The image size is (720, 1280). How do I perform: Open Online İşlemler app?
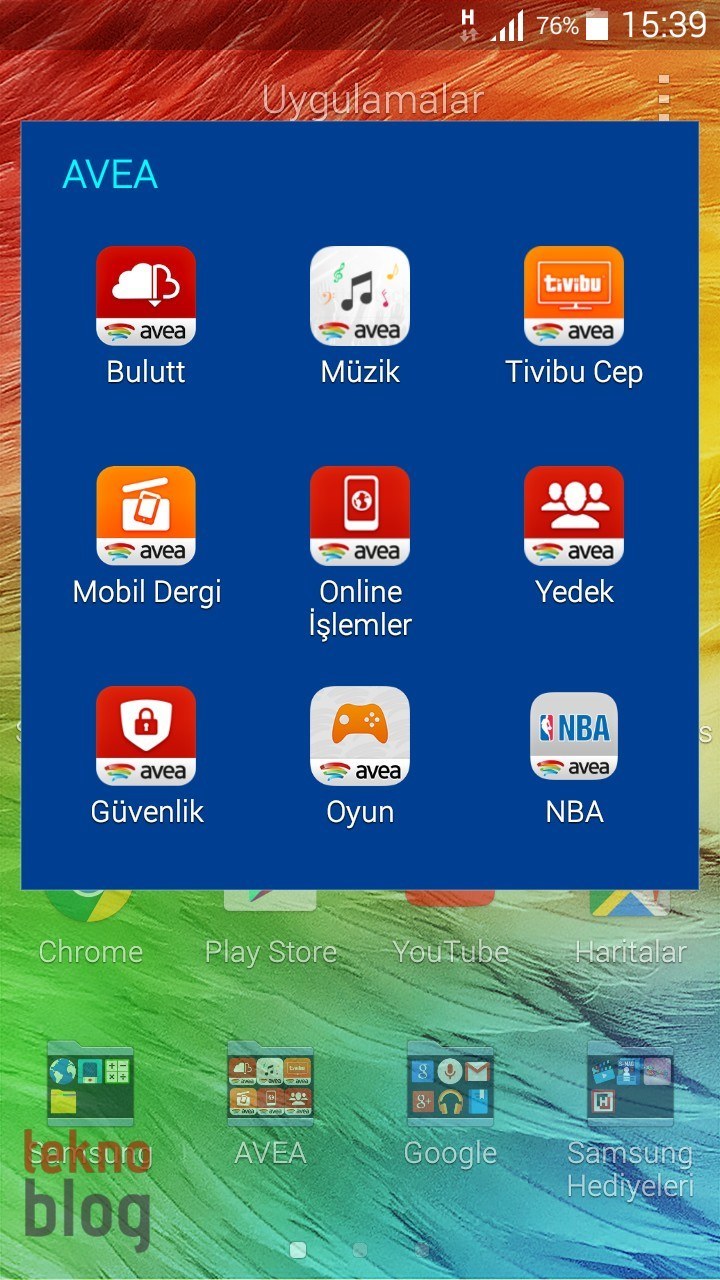tap(360, 517)
